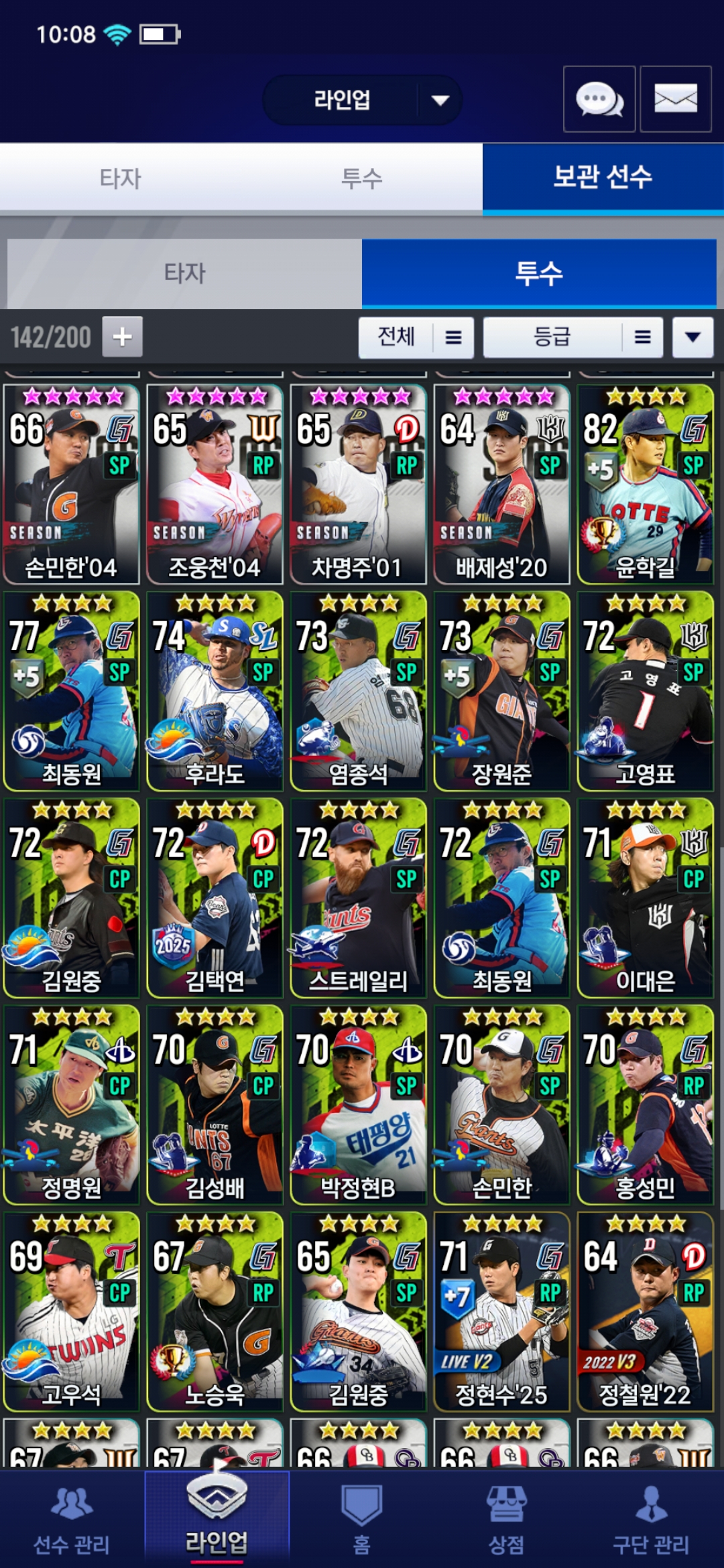
Task: View the 스트레일리 player card
Action: [x=358, y=898]
